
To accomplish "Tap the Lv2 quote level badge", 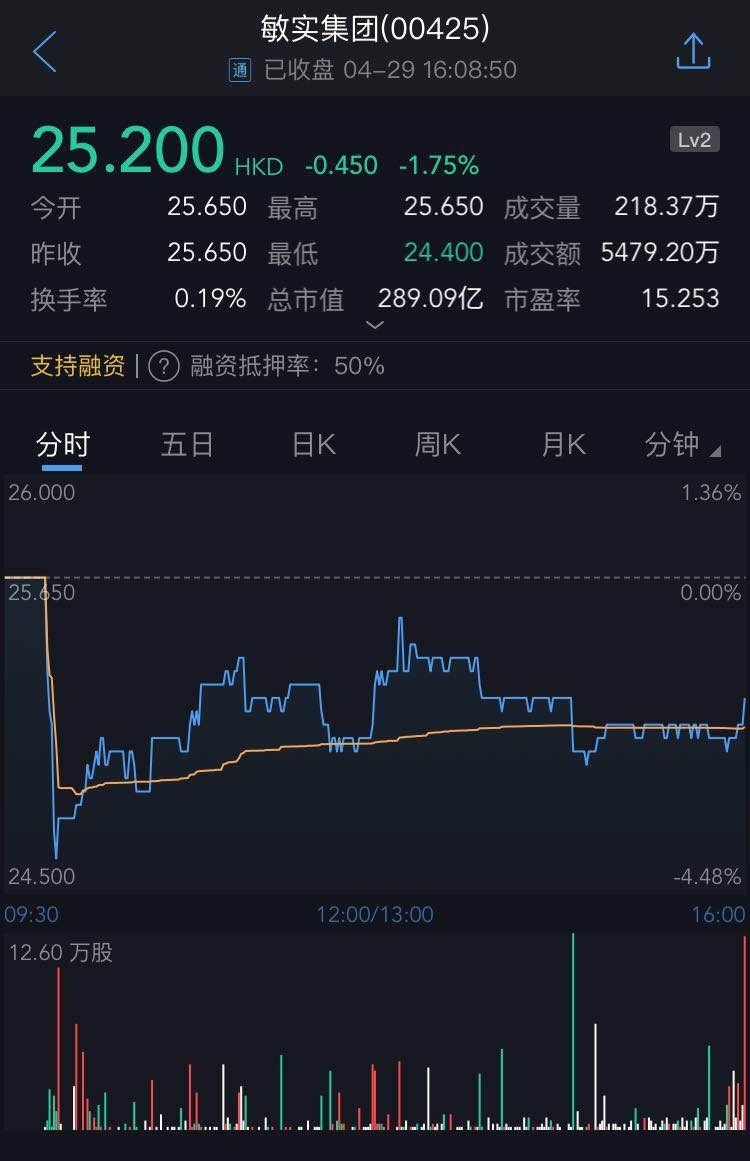I will (694, 140).
